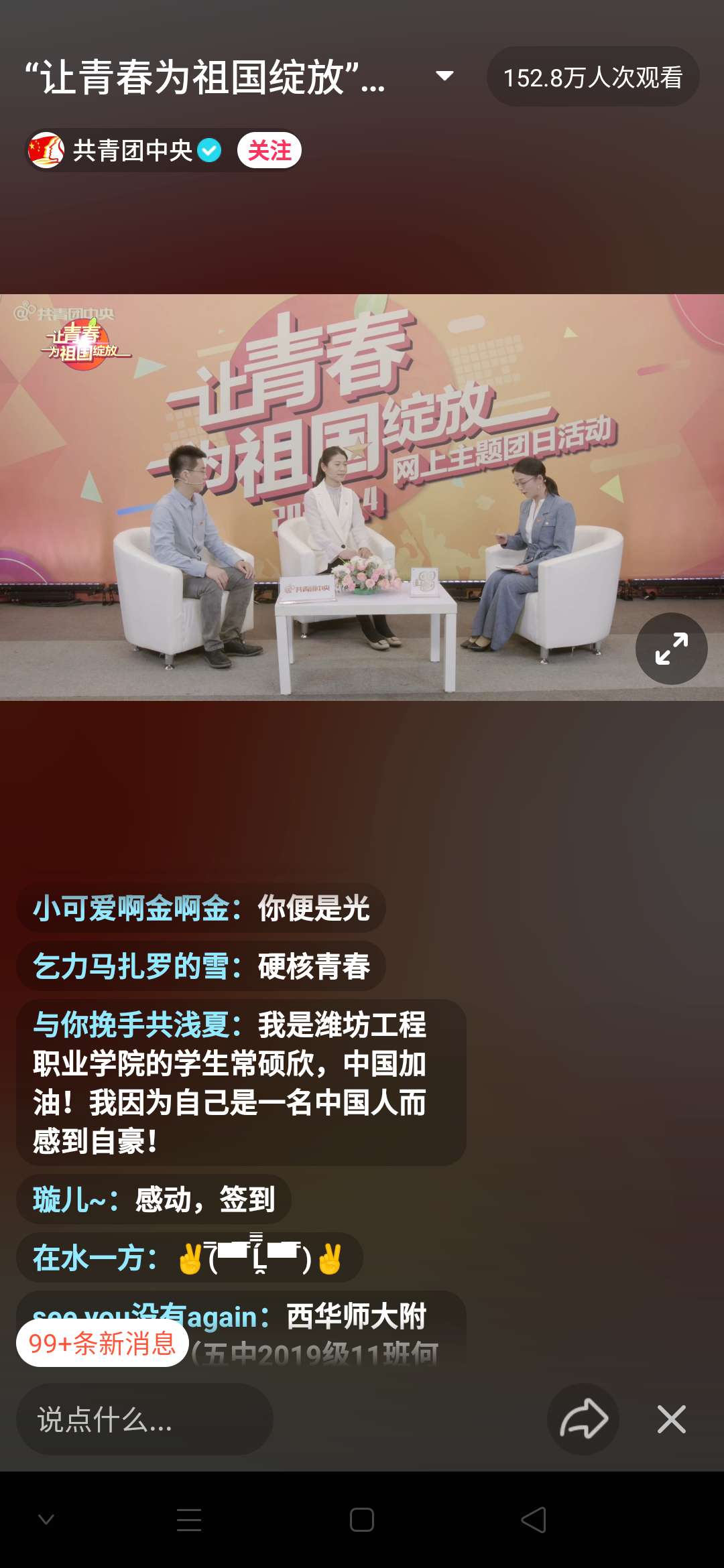The image size is (724, 1568).
Task: Close the live stream
Action: (671, 1419)
